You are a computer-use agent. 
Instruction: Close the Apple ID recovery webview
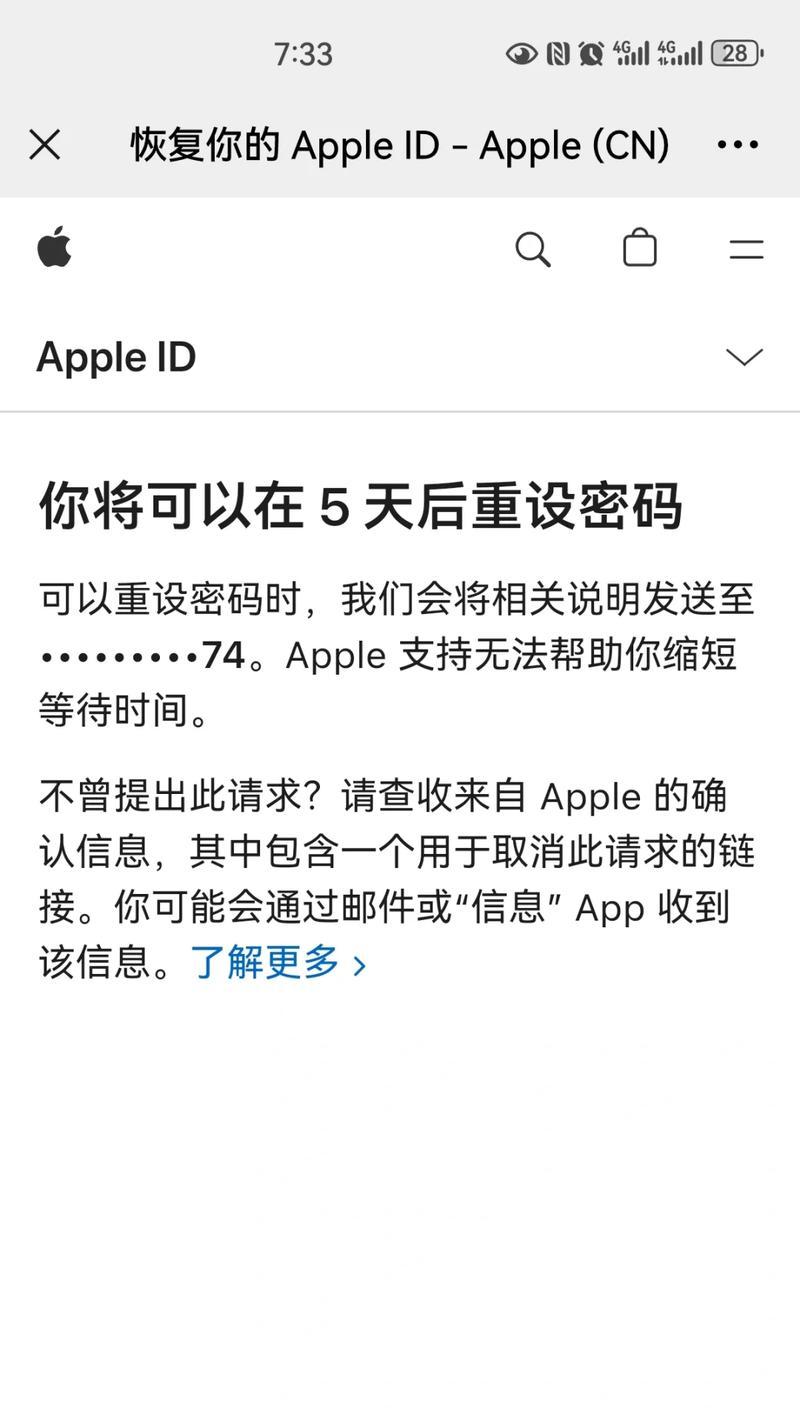[45, 146]
